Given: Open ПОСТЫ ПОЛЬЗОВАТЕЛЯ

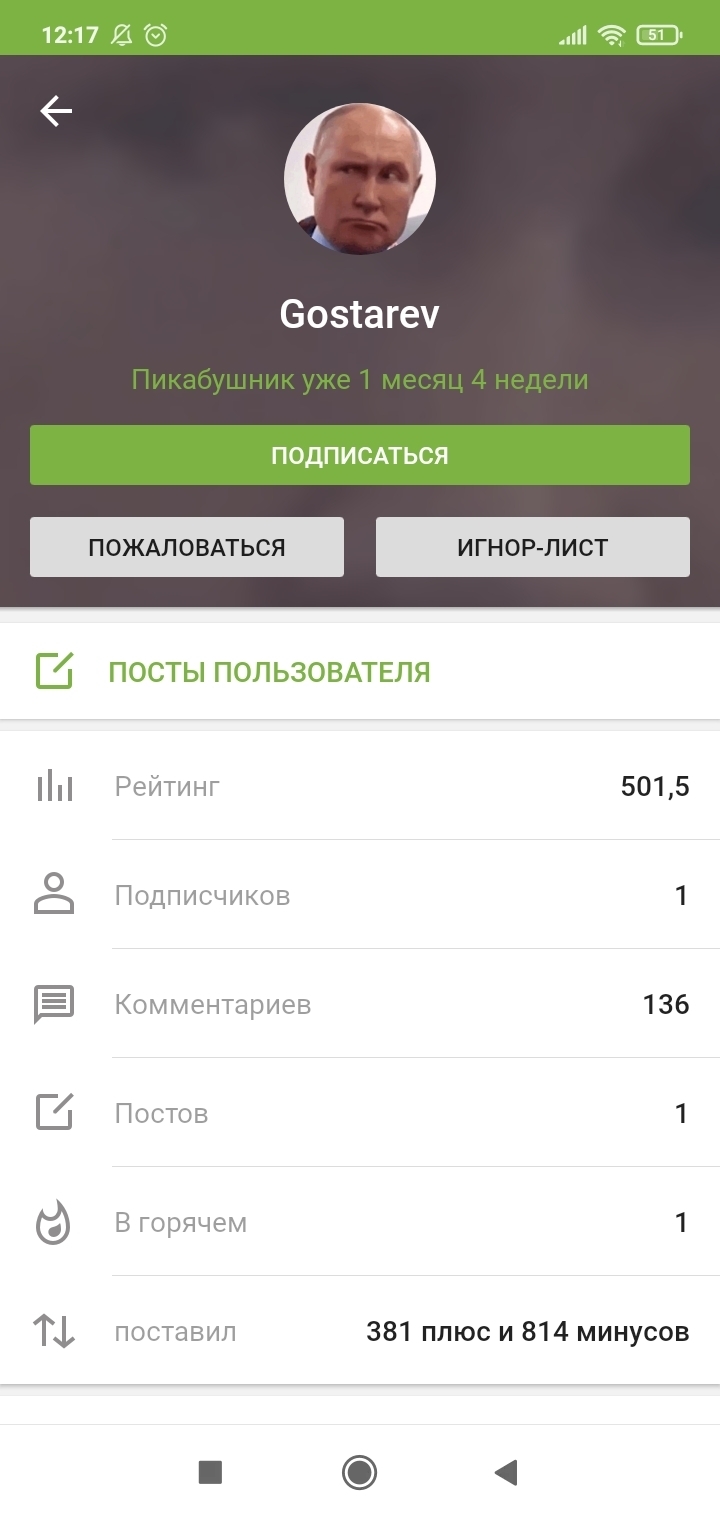Looking at the screenshot, I should (x=268, y=672).
